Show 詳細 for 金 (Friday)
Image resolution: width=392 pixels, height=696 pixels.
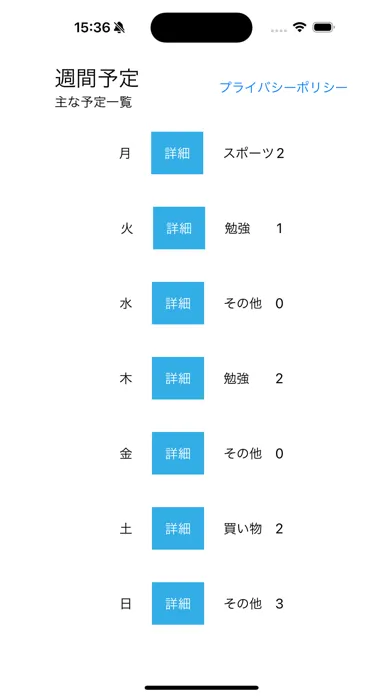tap(178, 453)
